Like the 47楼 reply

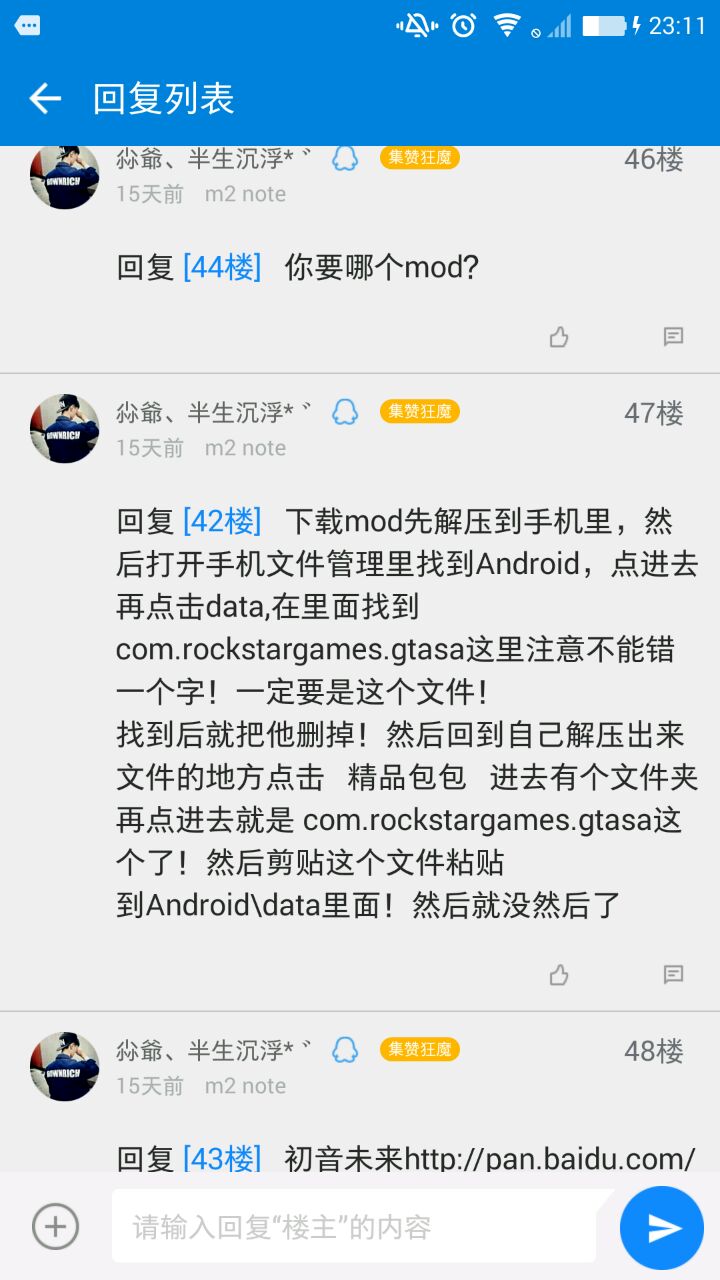(559, 974)
